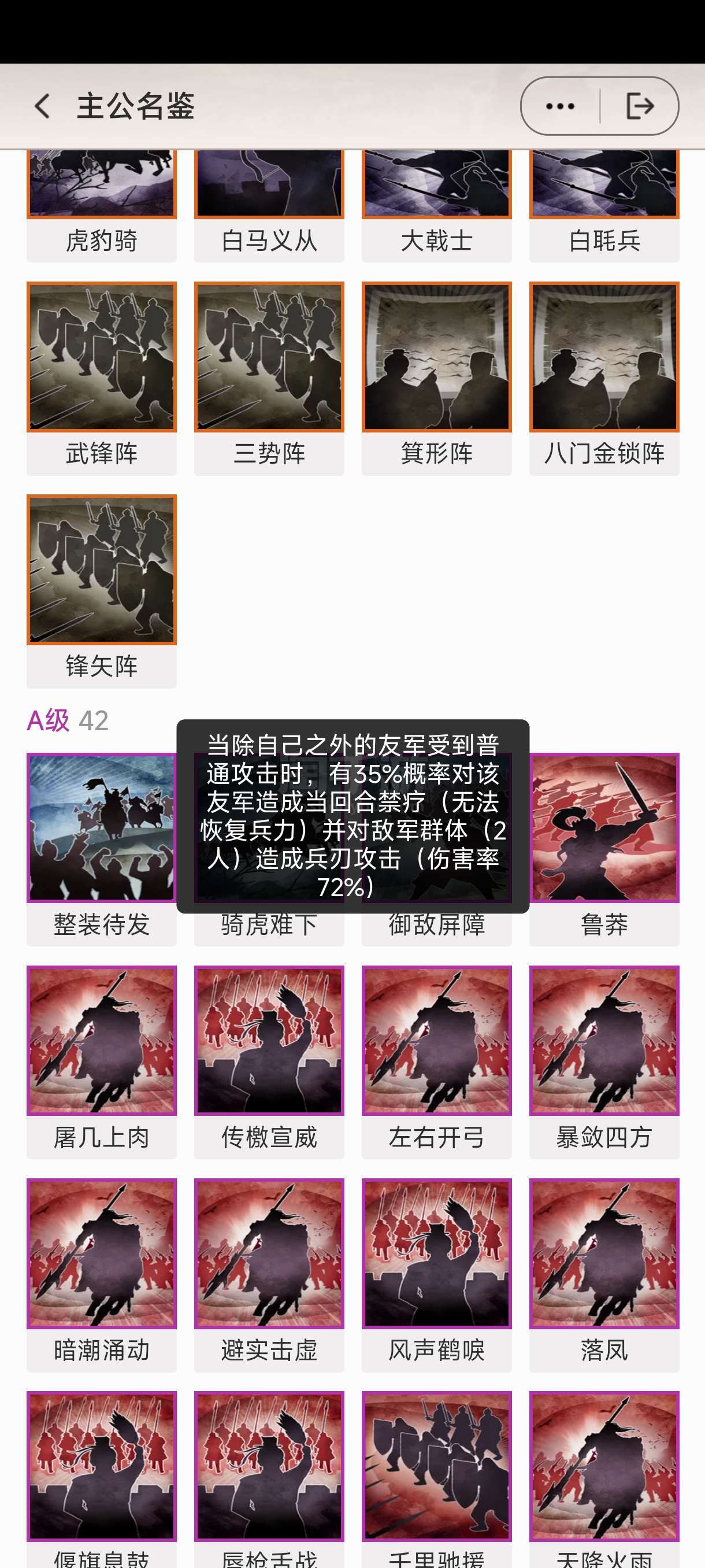View the 左右开弓 skill card
The width and height of the screenshot is (705, 1568).
[x=436, y=1062]
